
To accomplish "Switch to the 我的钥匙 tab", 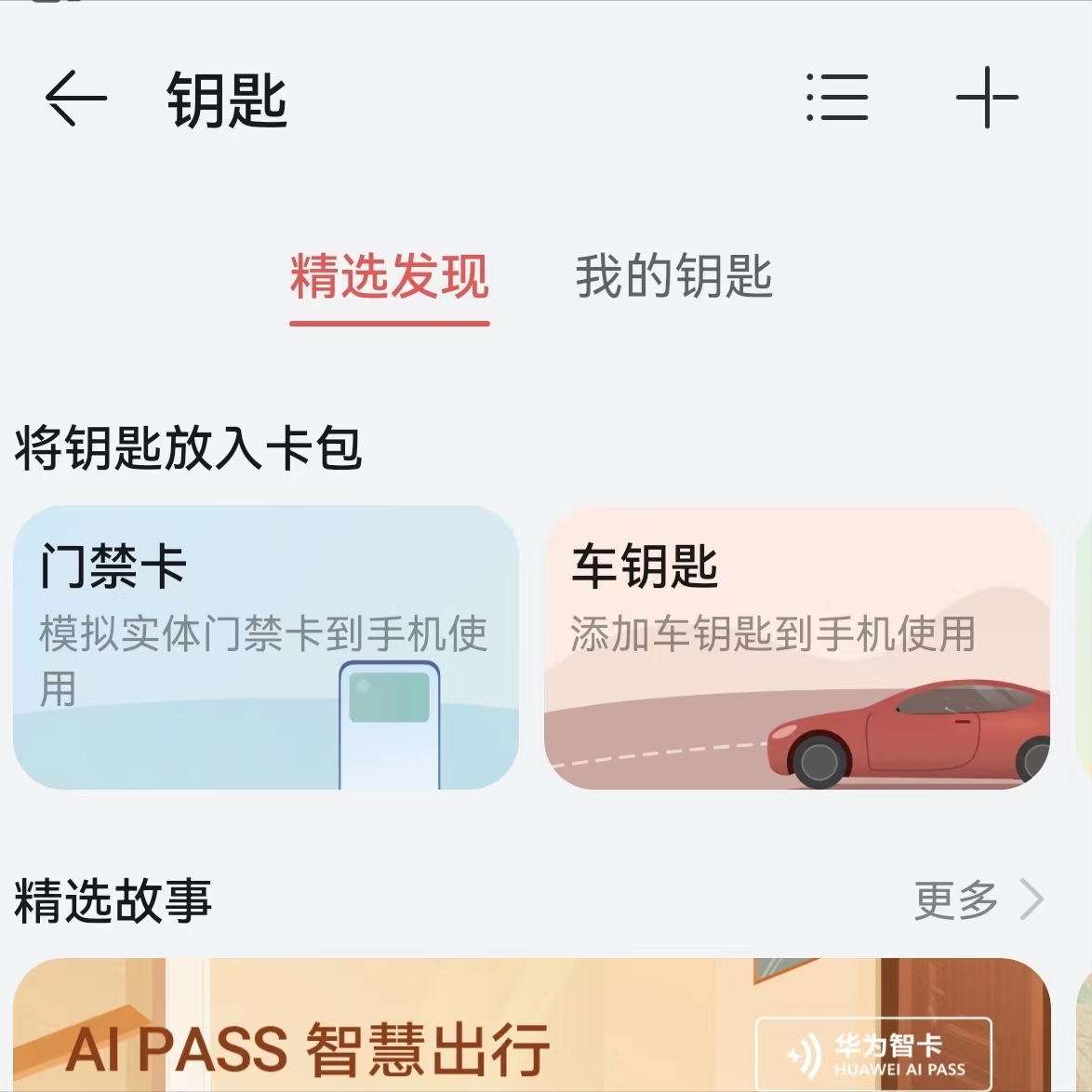I will [x=673, y=277].
